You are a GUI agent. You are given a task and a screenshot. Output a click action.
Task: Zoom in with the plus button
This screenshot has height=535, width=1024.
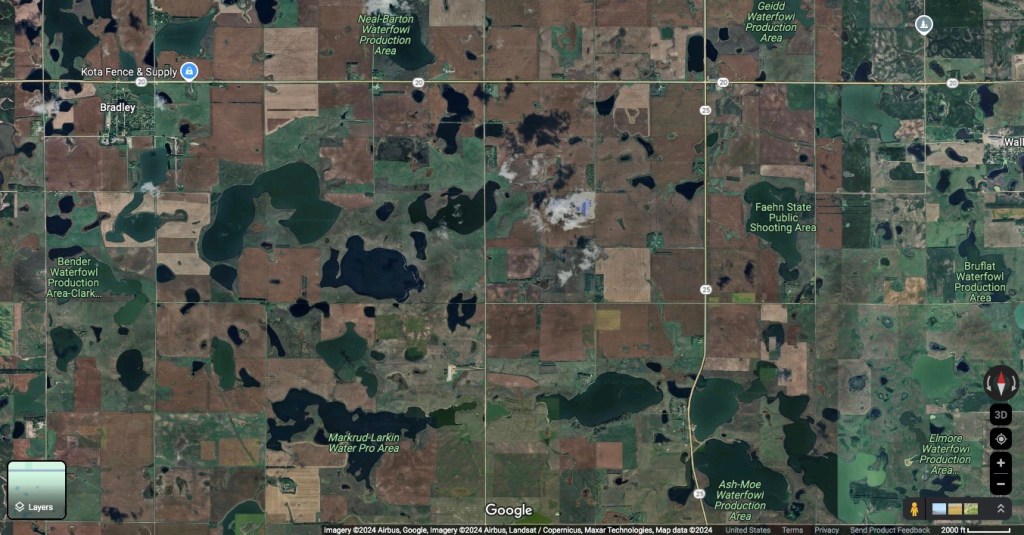[x=1001, y=463]
